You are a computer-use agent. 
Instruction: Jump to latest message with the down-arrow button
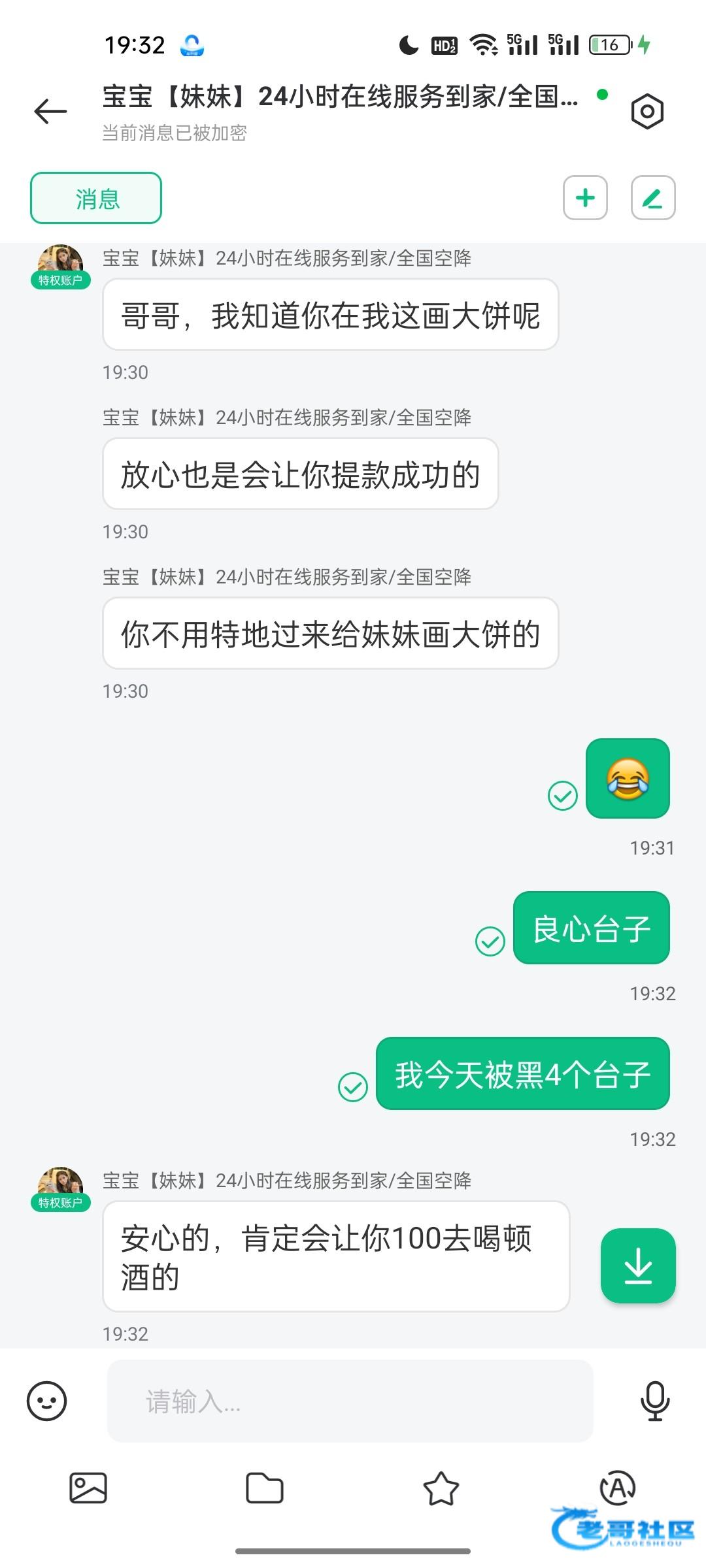(638, 1266)
